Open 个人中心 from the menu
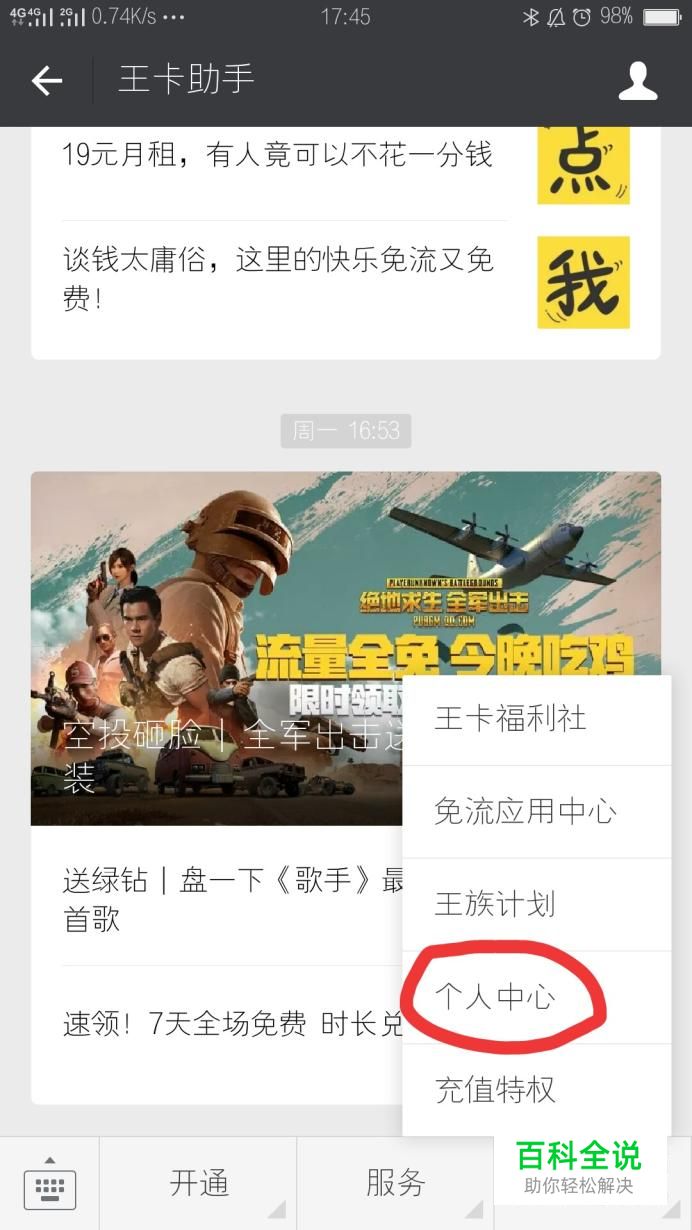 (535, 997)
